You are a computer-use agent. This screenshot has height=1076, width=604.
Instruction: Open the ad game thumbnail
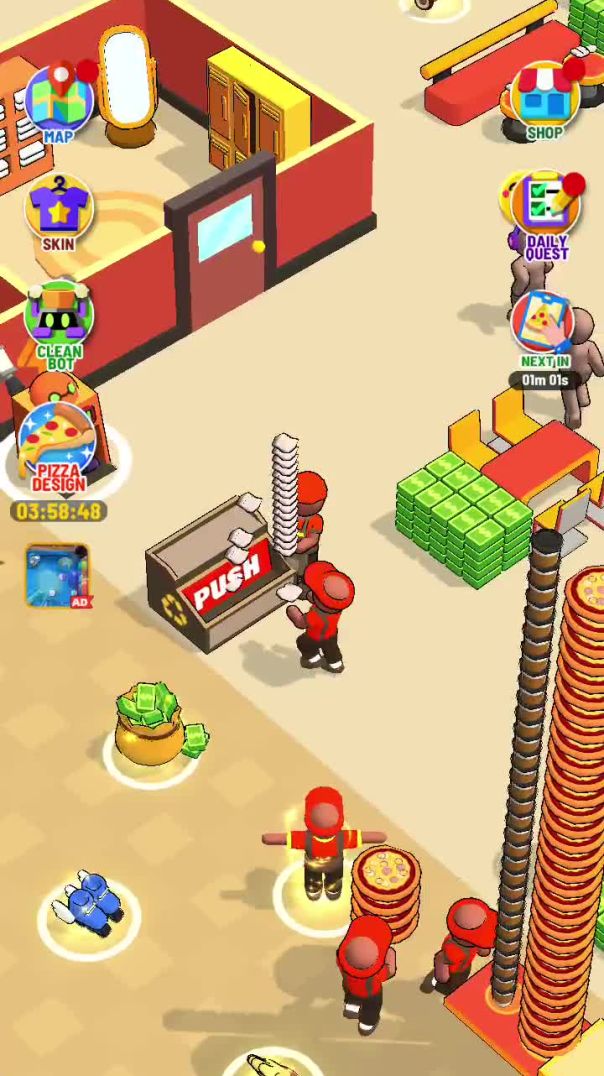click(x=58, y=576)
